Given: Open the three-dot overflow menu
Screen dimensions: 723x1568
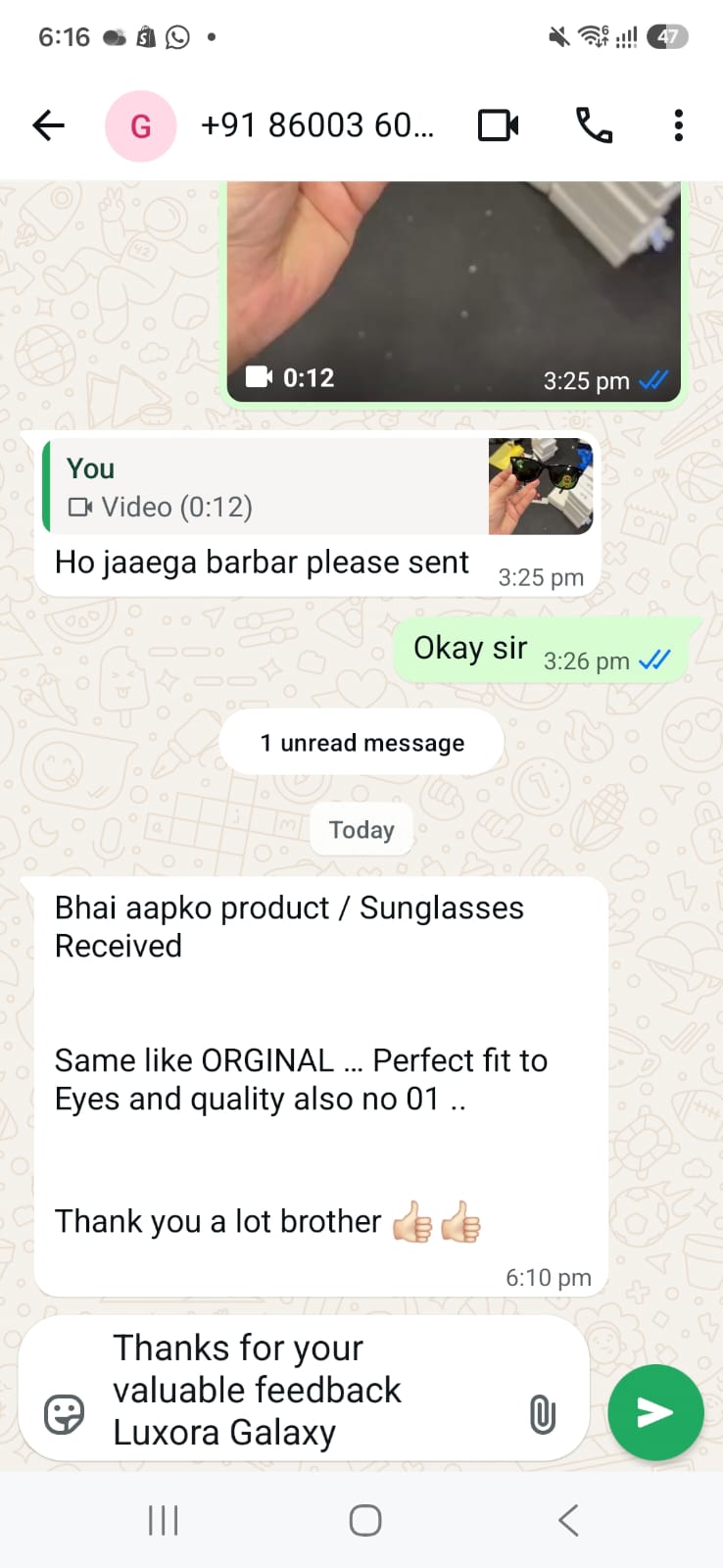Looking at the screenshot, I should 678,125.
